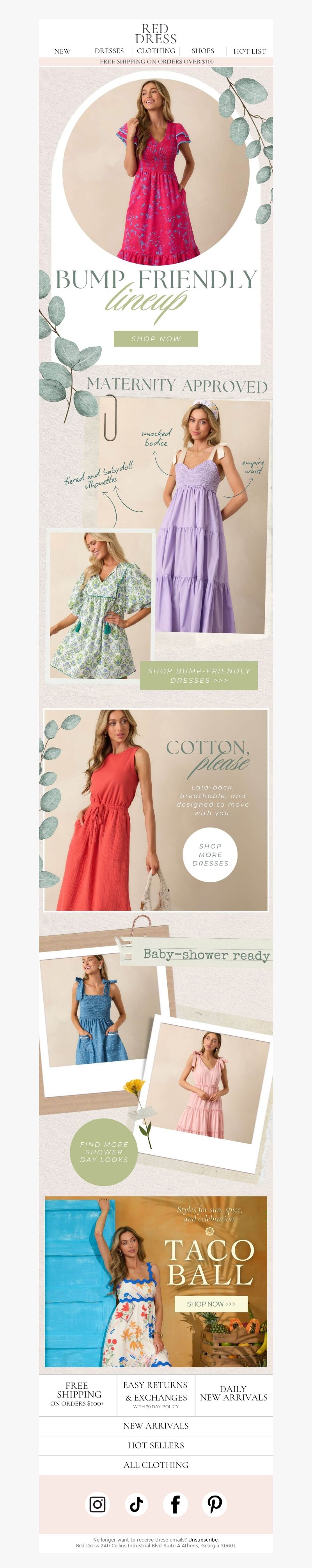Find more shower day looks

click(x=104, y=1152)
